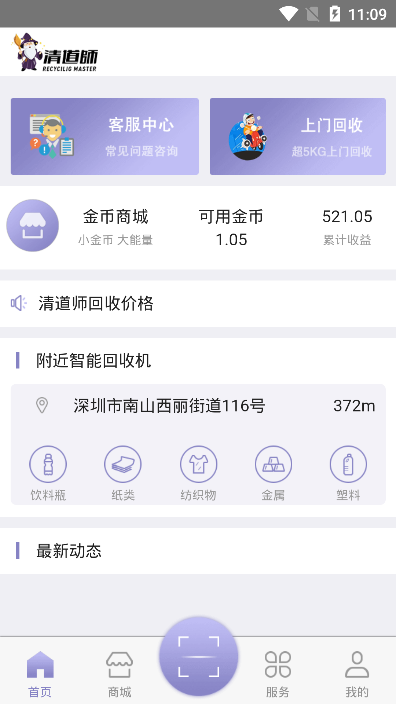The width and height of the screenshot is (396, 704).
Task: Open the 上门回收 door-to-door recycling card
Action: pos(298,136)
